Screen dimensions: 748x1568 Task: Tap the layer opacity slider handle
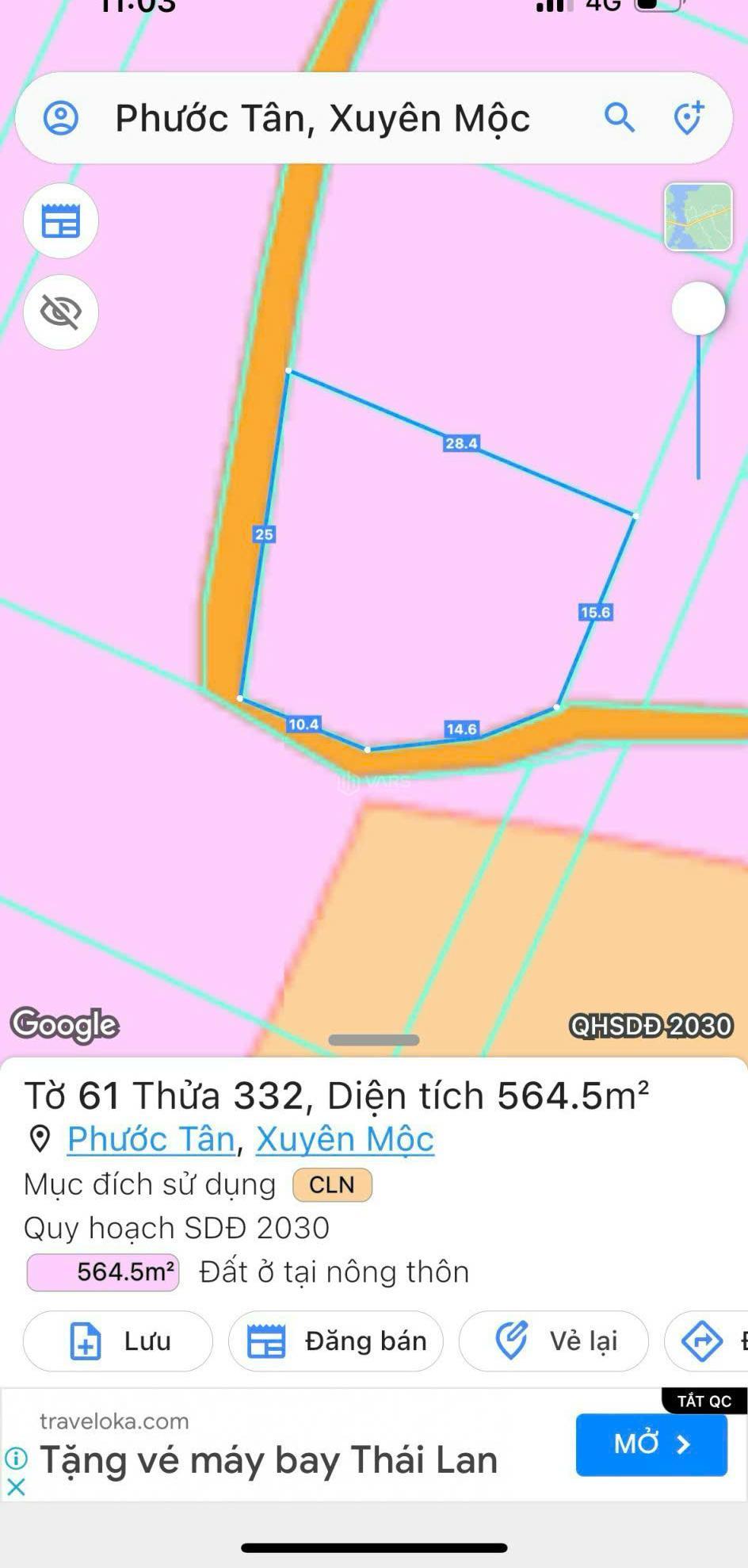698,308
